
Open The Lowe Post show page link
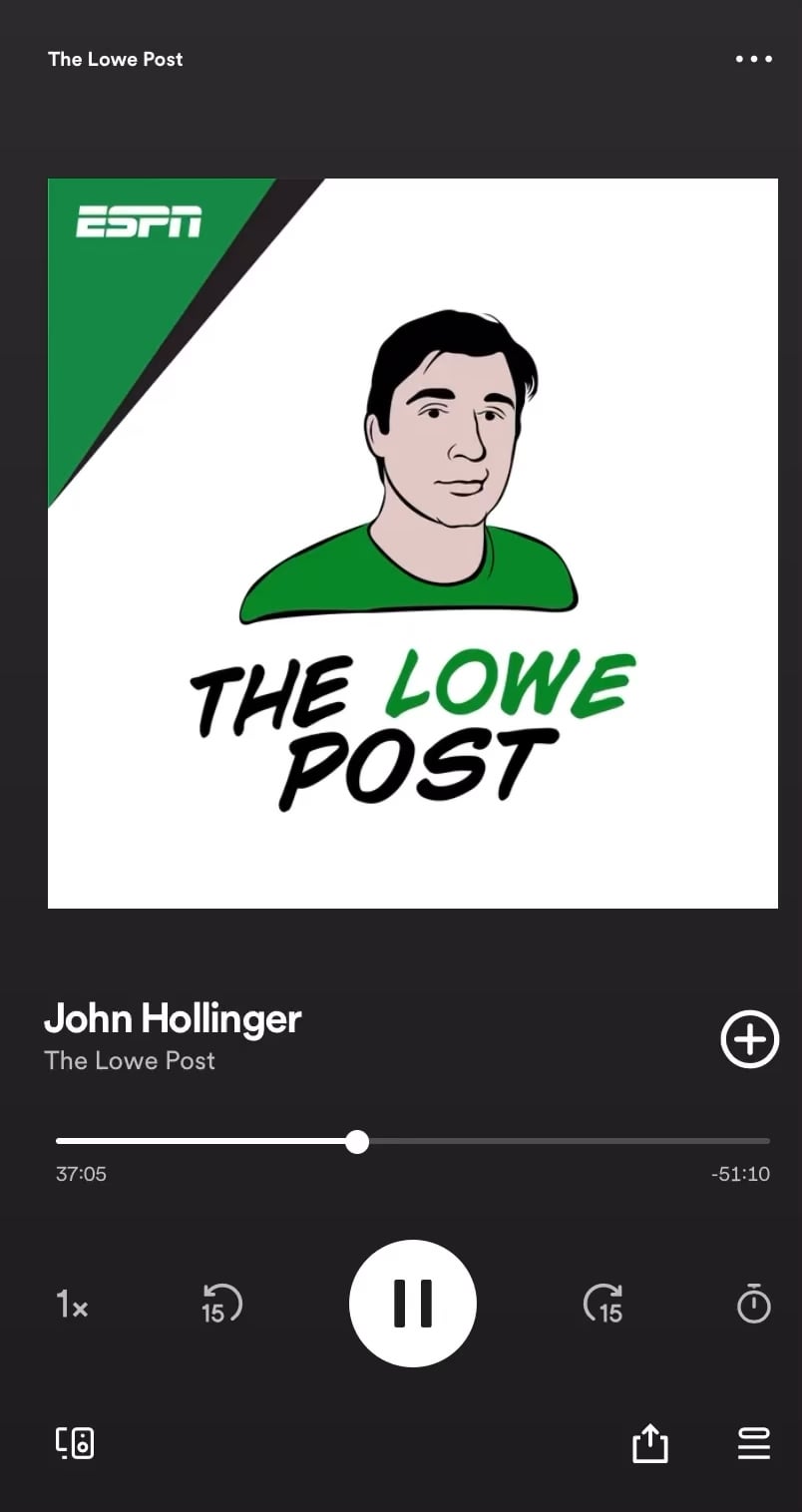[x=130, y=1060]
